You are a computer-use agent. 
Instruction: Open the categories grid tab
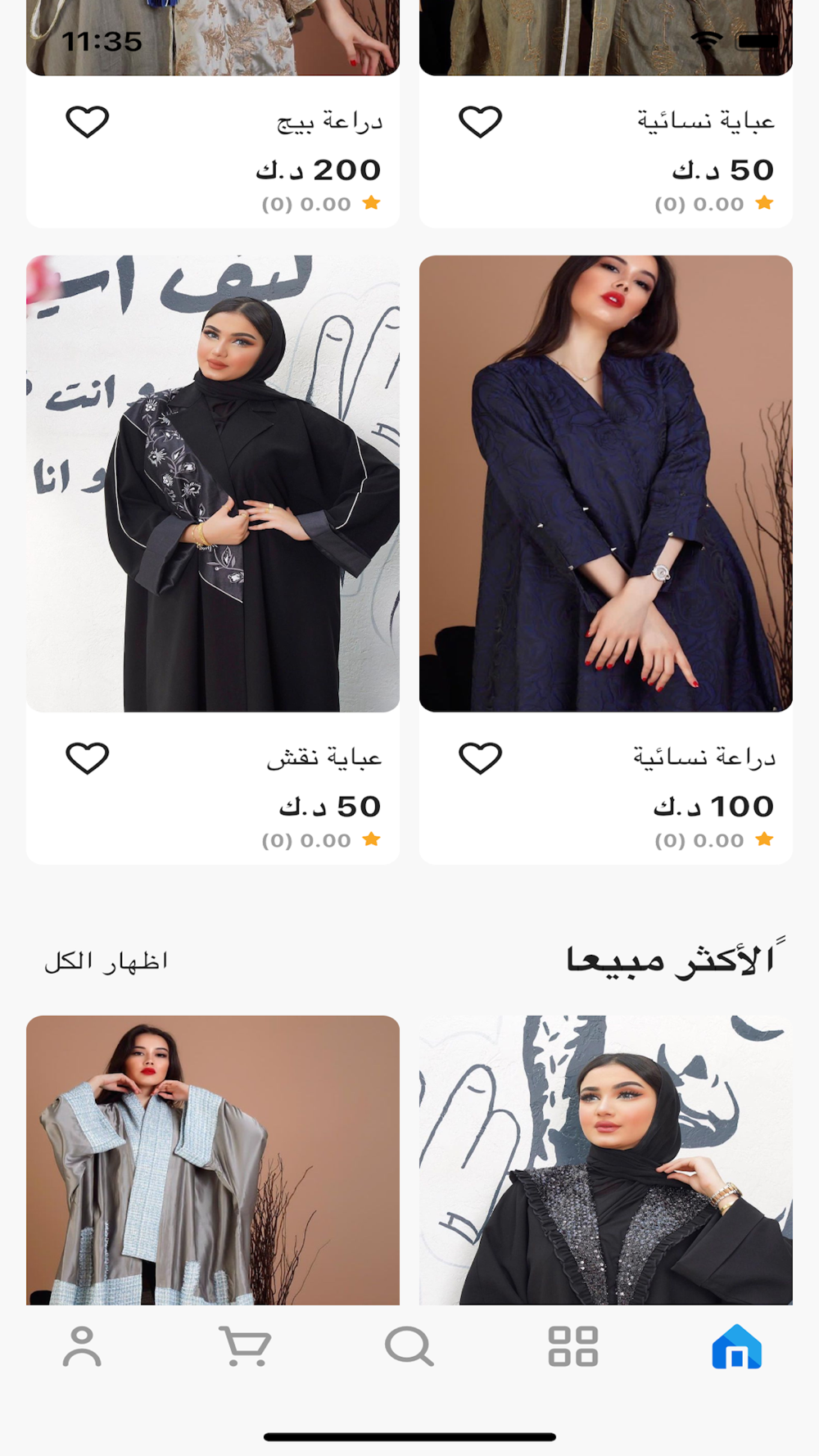572,1347
